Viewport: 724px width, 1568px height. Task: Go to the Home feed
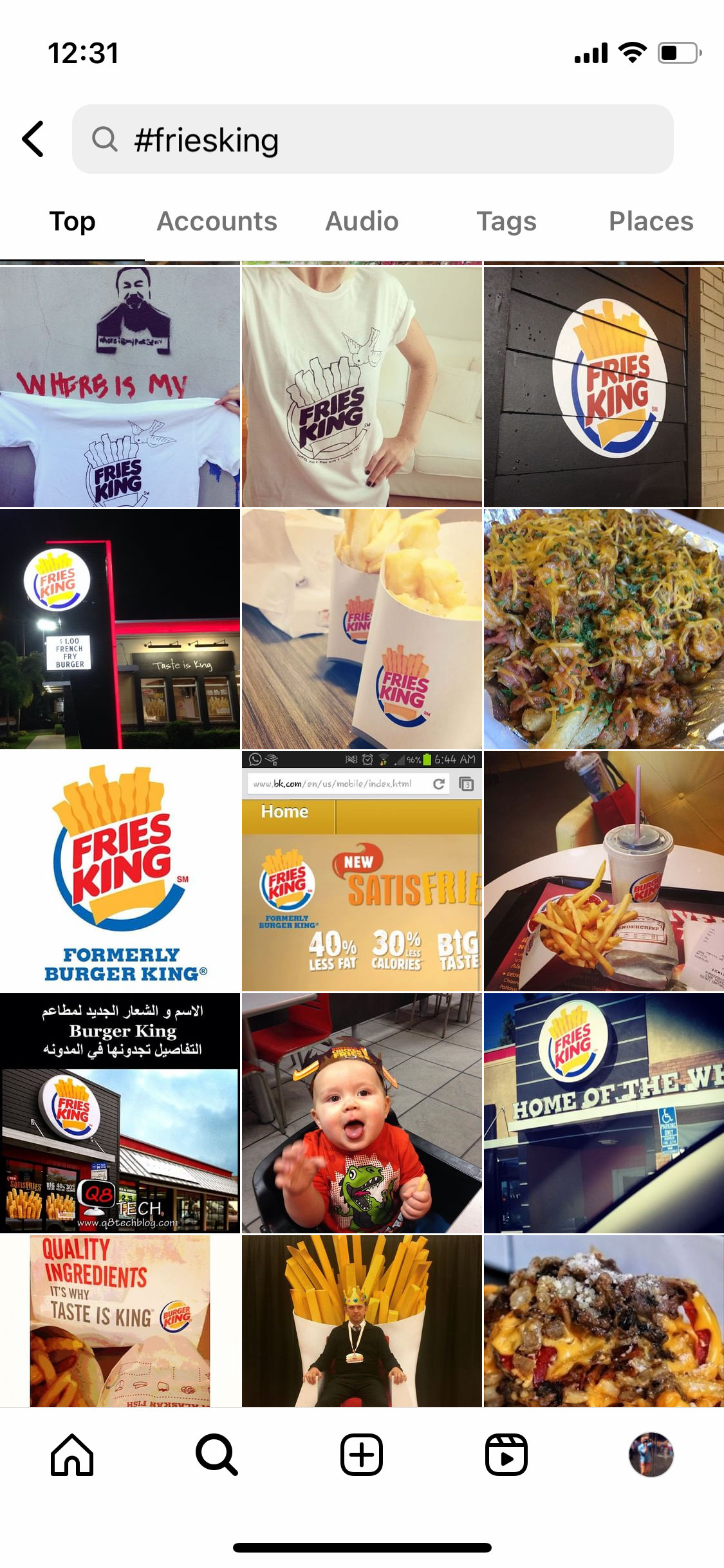[72, 1455]
